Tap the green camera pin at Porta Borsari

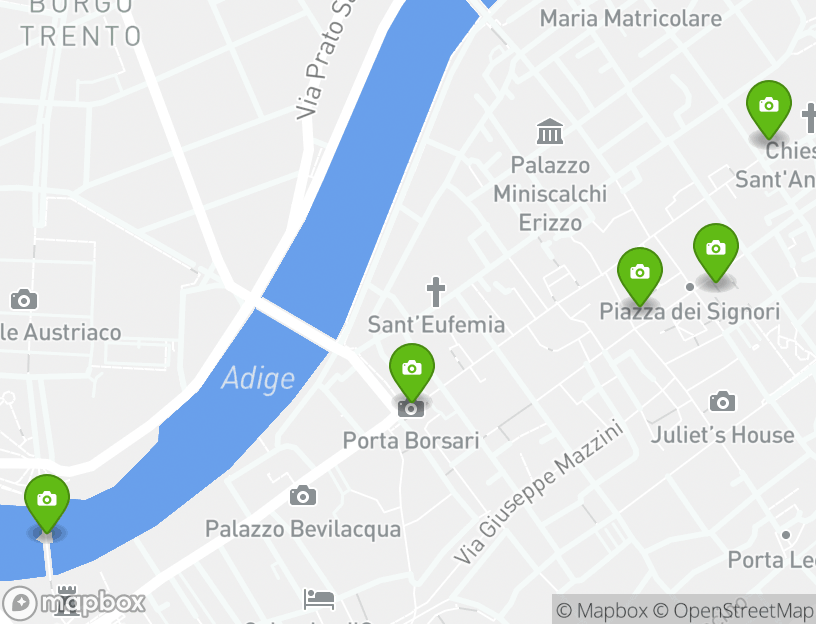411,370
